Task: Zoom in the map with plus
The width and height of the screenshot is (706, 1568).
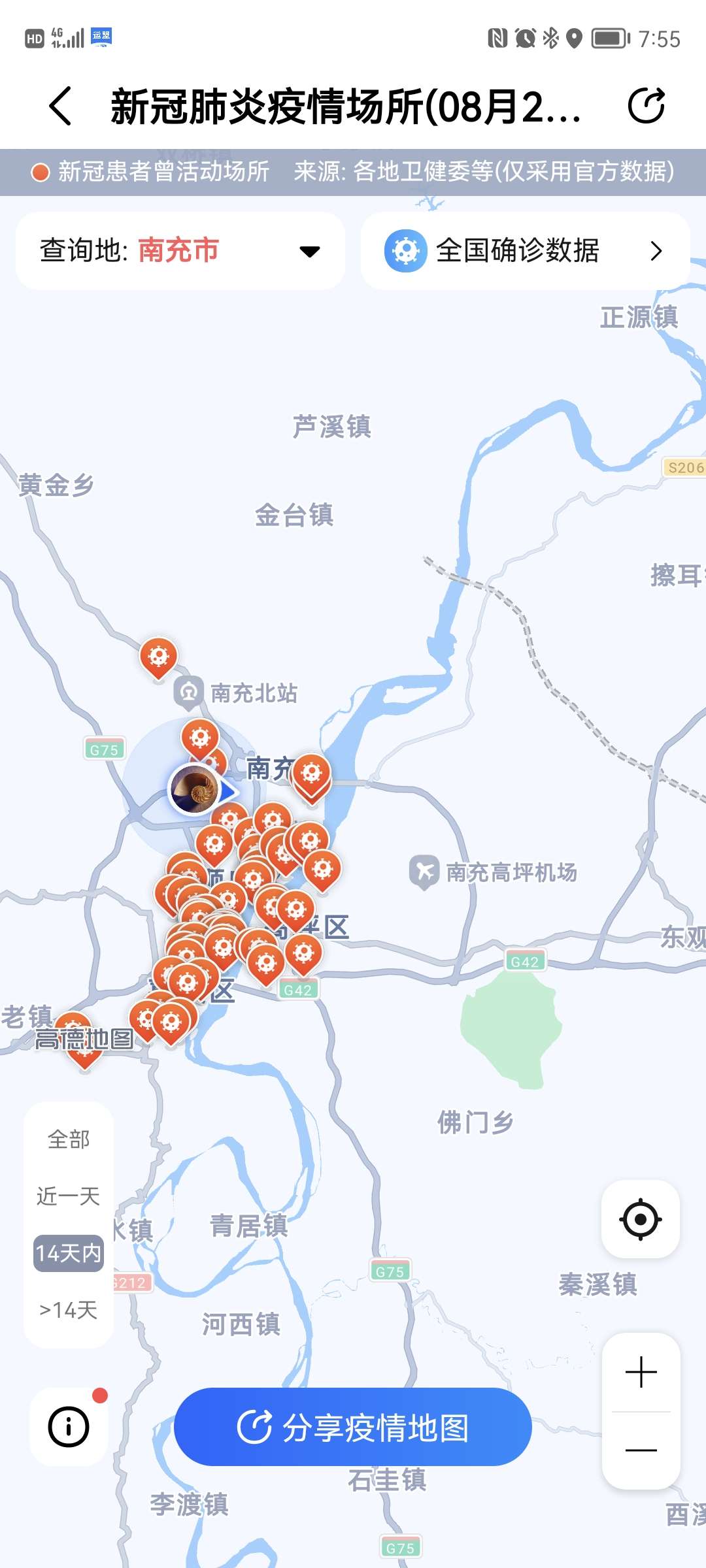Action: [641, 1372]
